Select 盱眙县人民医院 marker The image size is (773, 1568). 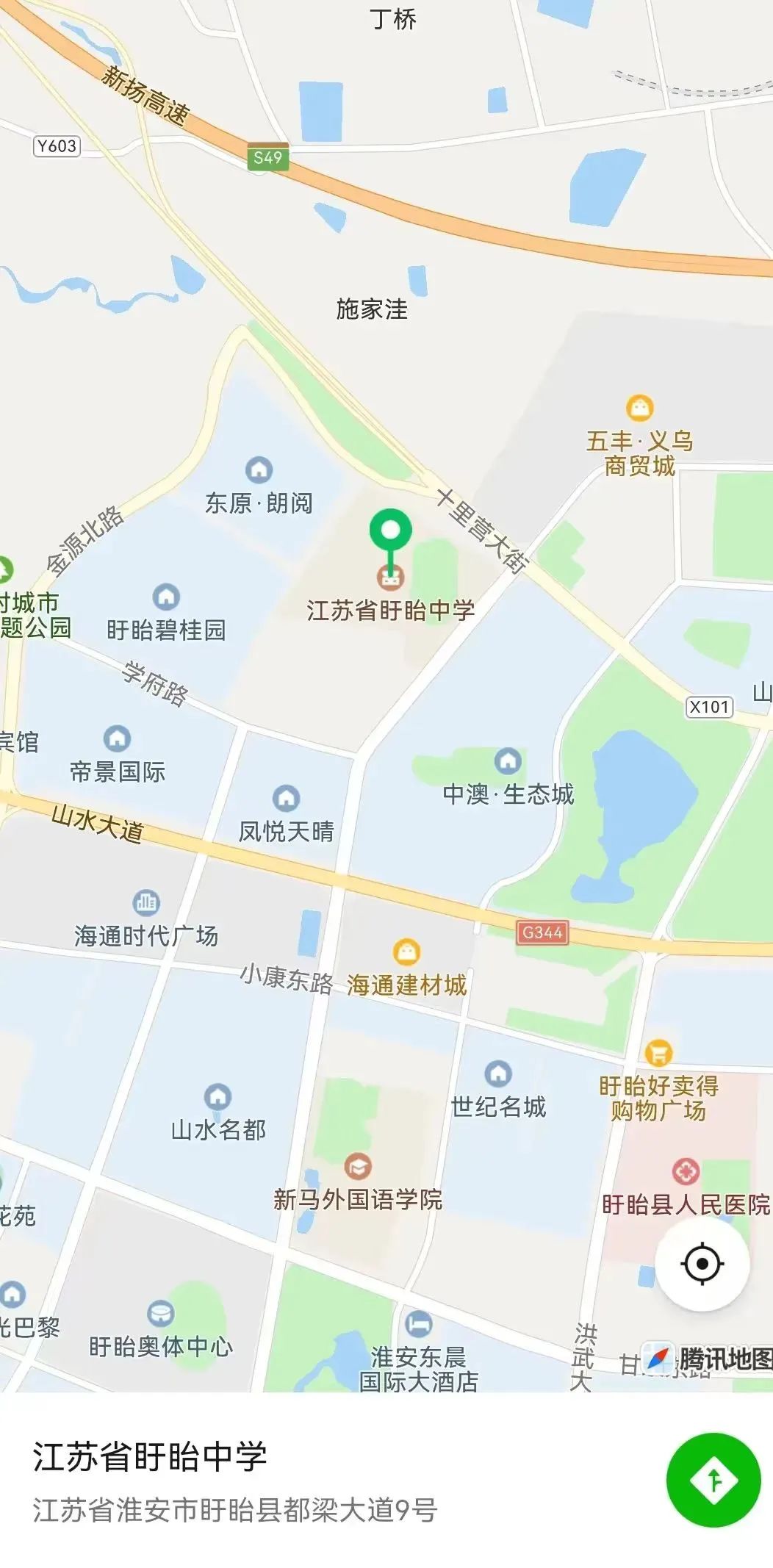pyautogui.click(x=685, y=1171)
